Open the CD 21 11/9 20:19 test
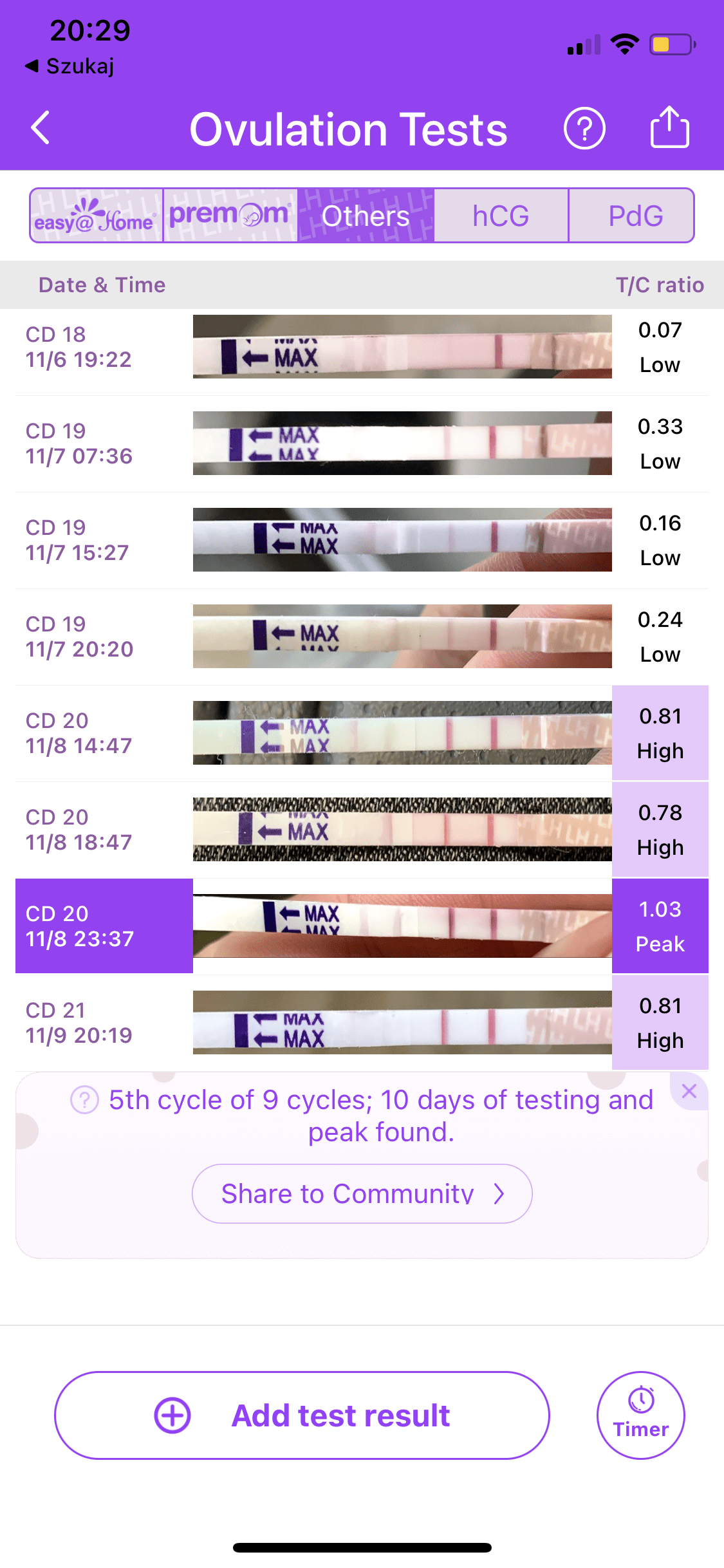Viewport: 724px width, 1568px height. [x=360, y=1023]
